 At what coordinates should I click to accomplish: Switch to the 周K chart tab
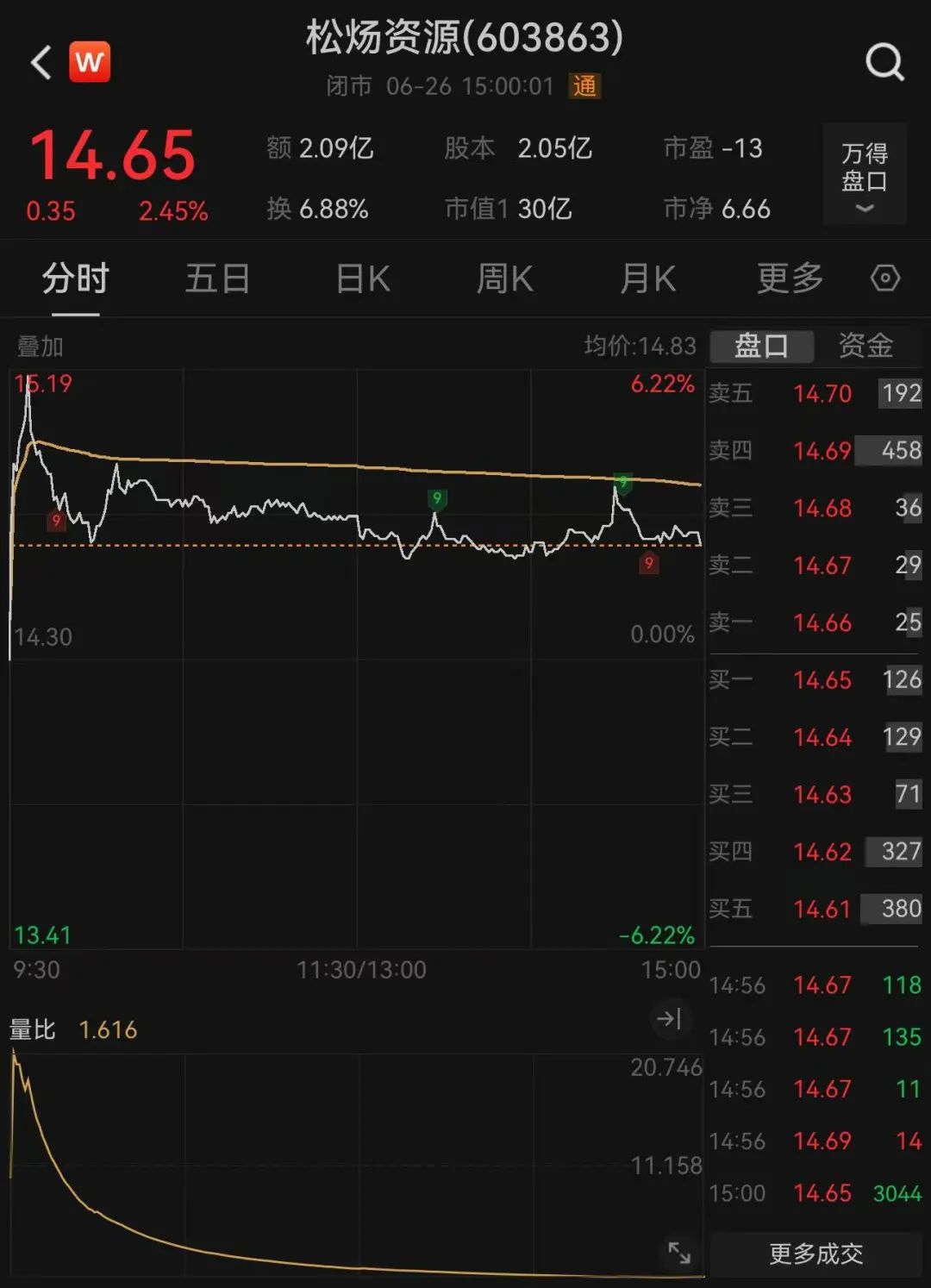pyautogui.click(x=504, y=278)
